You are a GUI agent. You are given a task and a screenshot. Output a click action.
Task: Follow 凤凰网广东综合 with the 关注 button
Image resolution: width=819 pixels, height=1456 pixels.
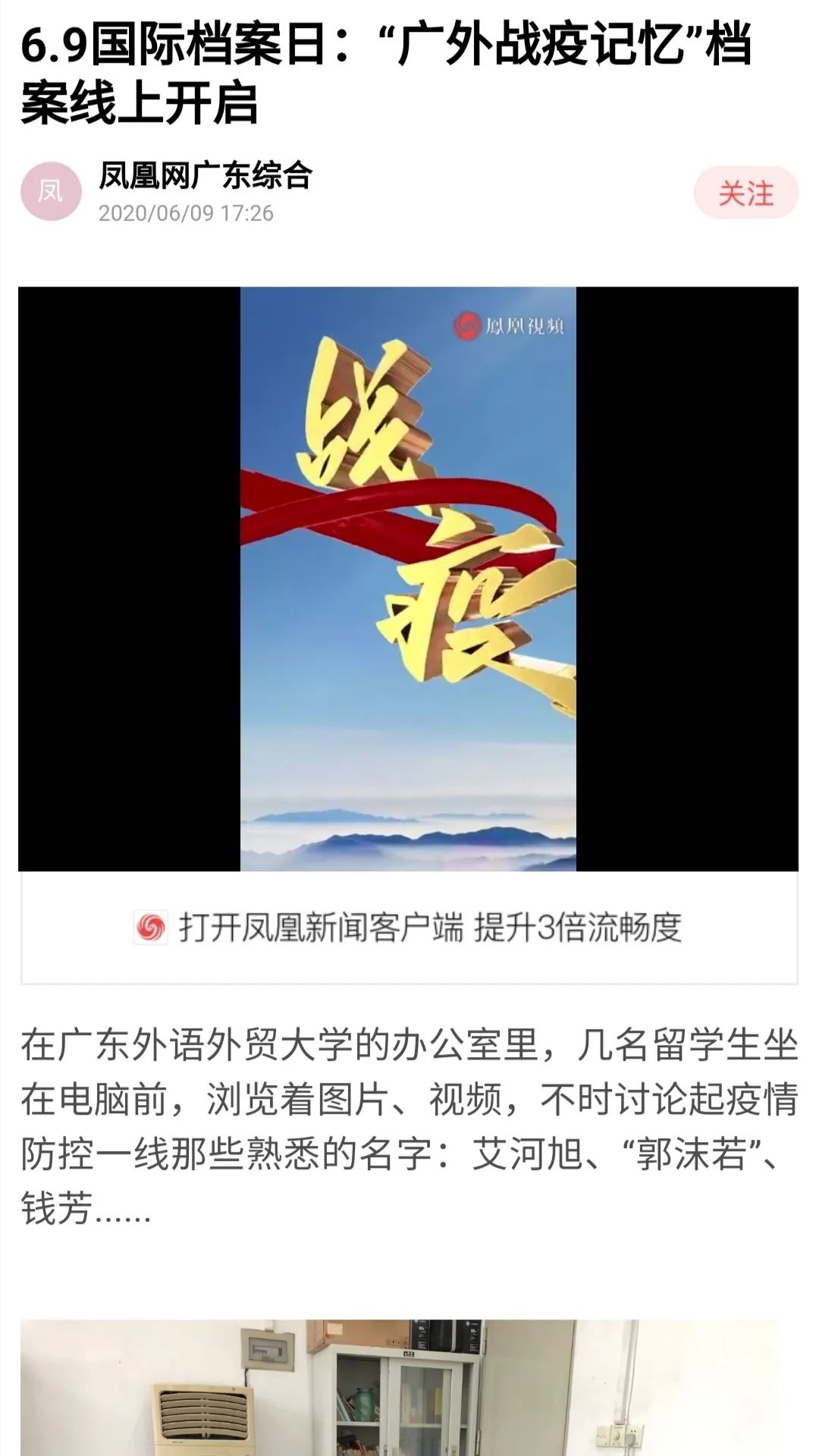(x=745, y=193)
